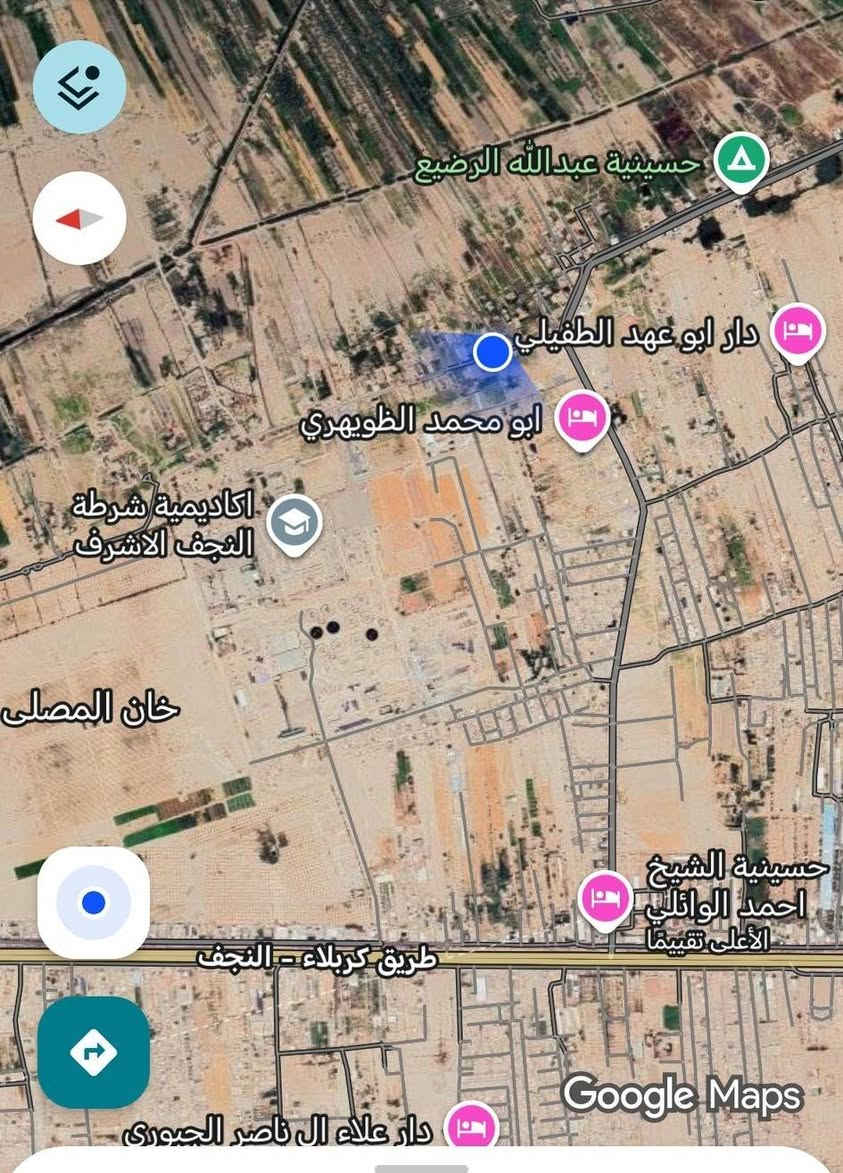
Task: Open the map layers selector
Action: 79,87
